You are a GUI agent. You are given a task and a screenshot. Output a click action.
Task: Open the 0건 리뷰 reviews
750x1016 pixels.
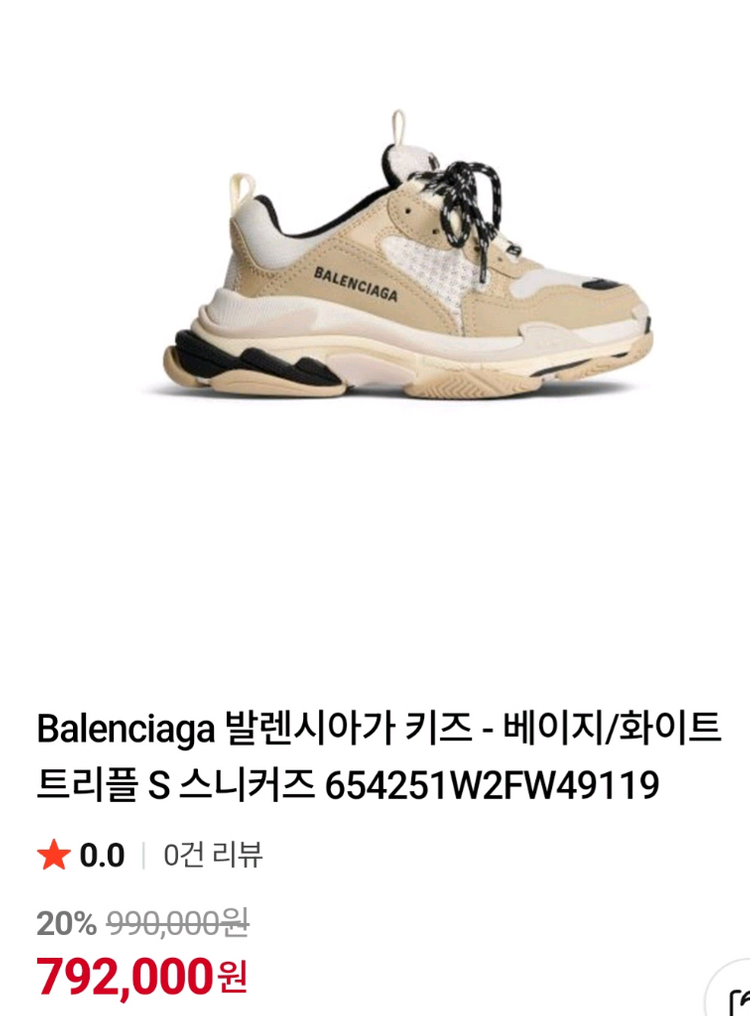(x=212, y=855)
